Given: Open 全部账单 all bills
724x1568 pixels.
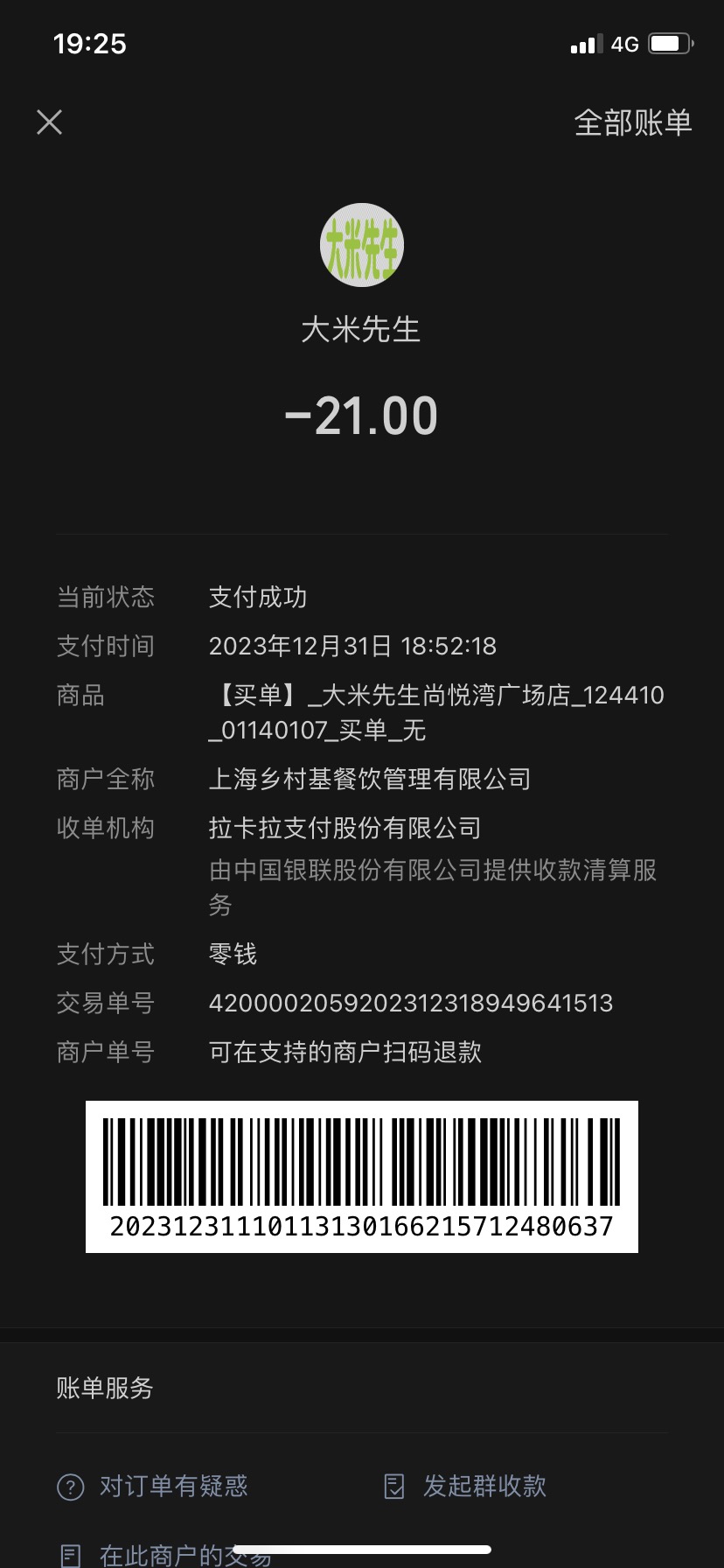Looking at the screenshot, I should [633, 122].
